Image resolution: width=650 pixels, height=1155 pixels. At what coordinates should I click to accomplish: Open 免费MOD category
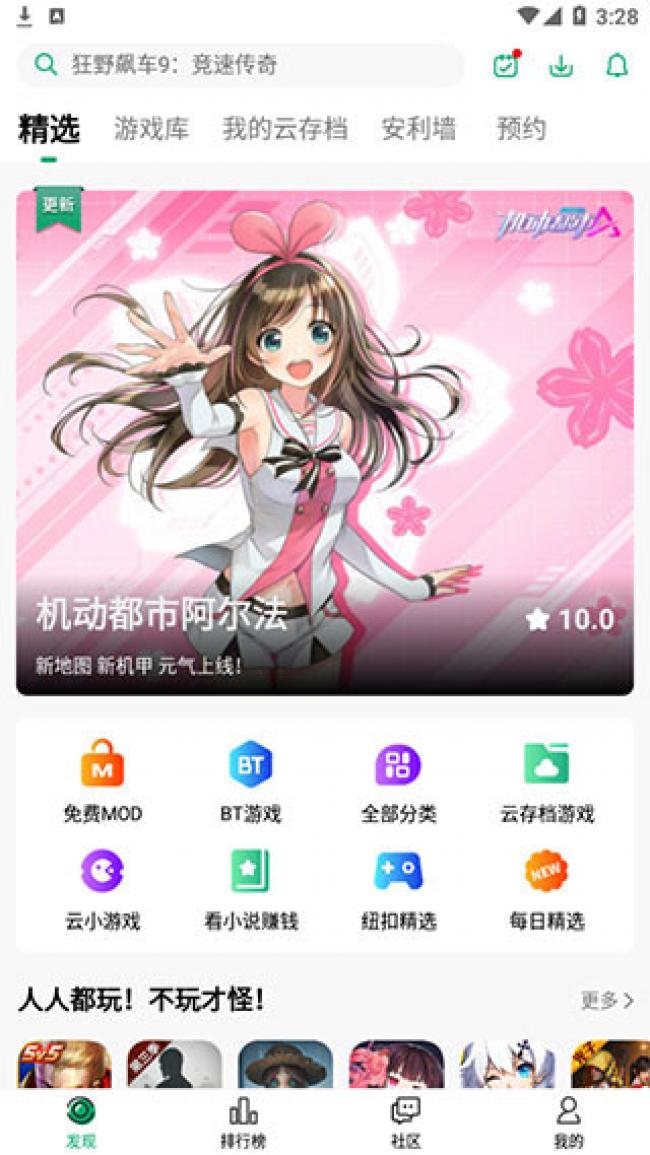click(x=103, y=782)
